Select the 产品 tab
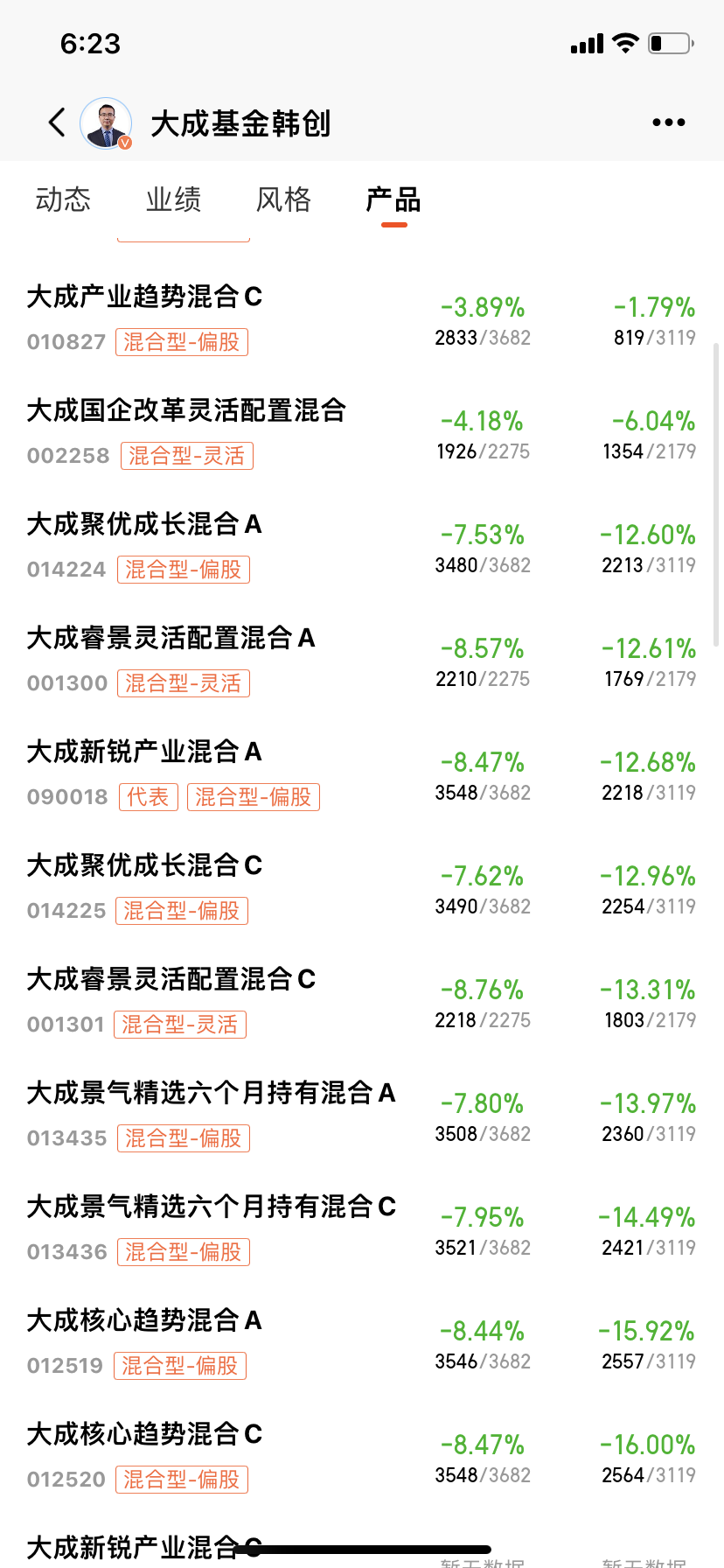This screenshot has width=724, height=1568. click(x=393, y=200)
